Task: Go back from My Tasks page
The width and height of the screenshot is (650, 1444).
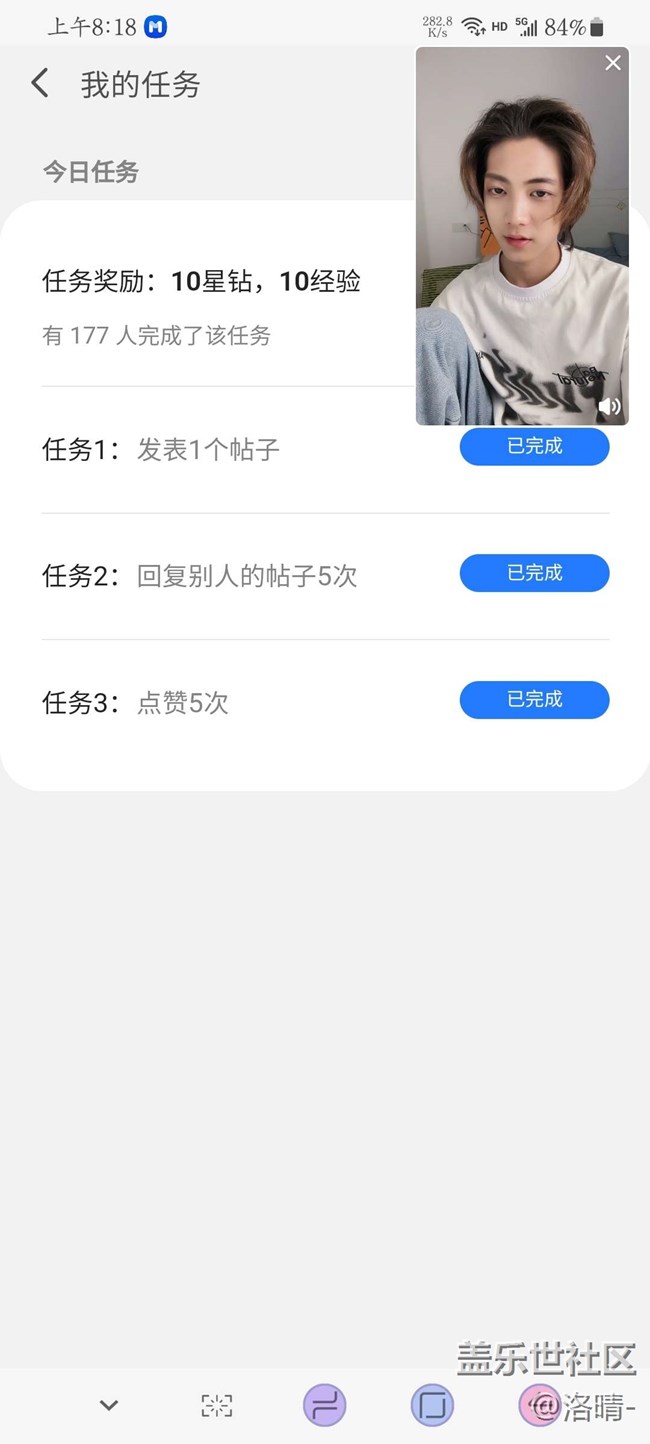Action: point(40,83)
